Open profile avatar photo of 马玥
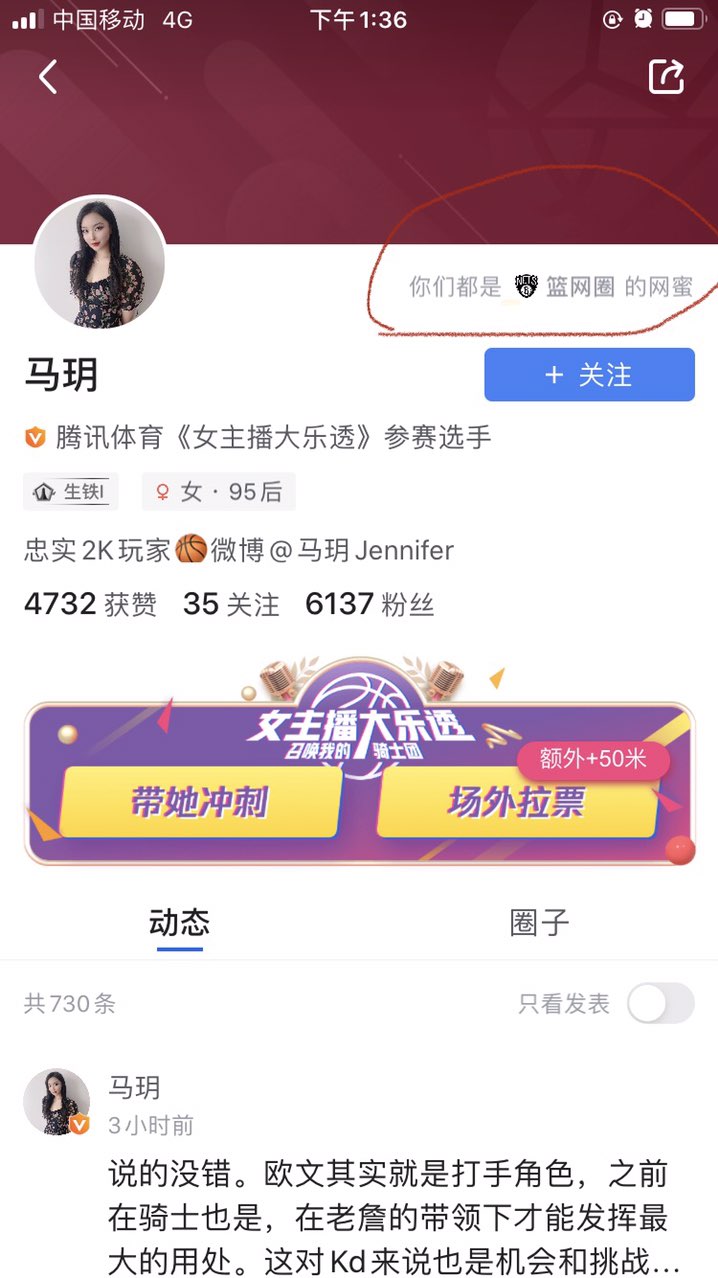718x1278 pixels. coord(99,262)
